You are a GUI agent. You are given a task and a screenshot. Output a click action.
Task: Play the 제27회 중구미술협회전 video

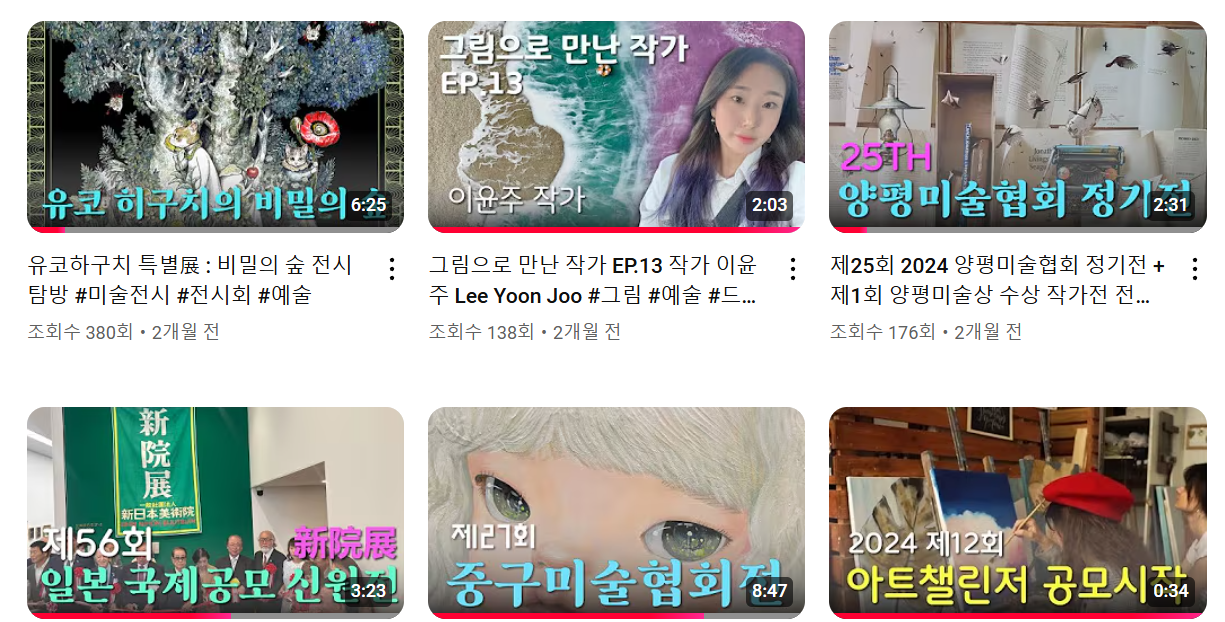616,512
